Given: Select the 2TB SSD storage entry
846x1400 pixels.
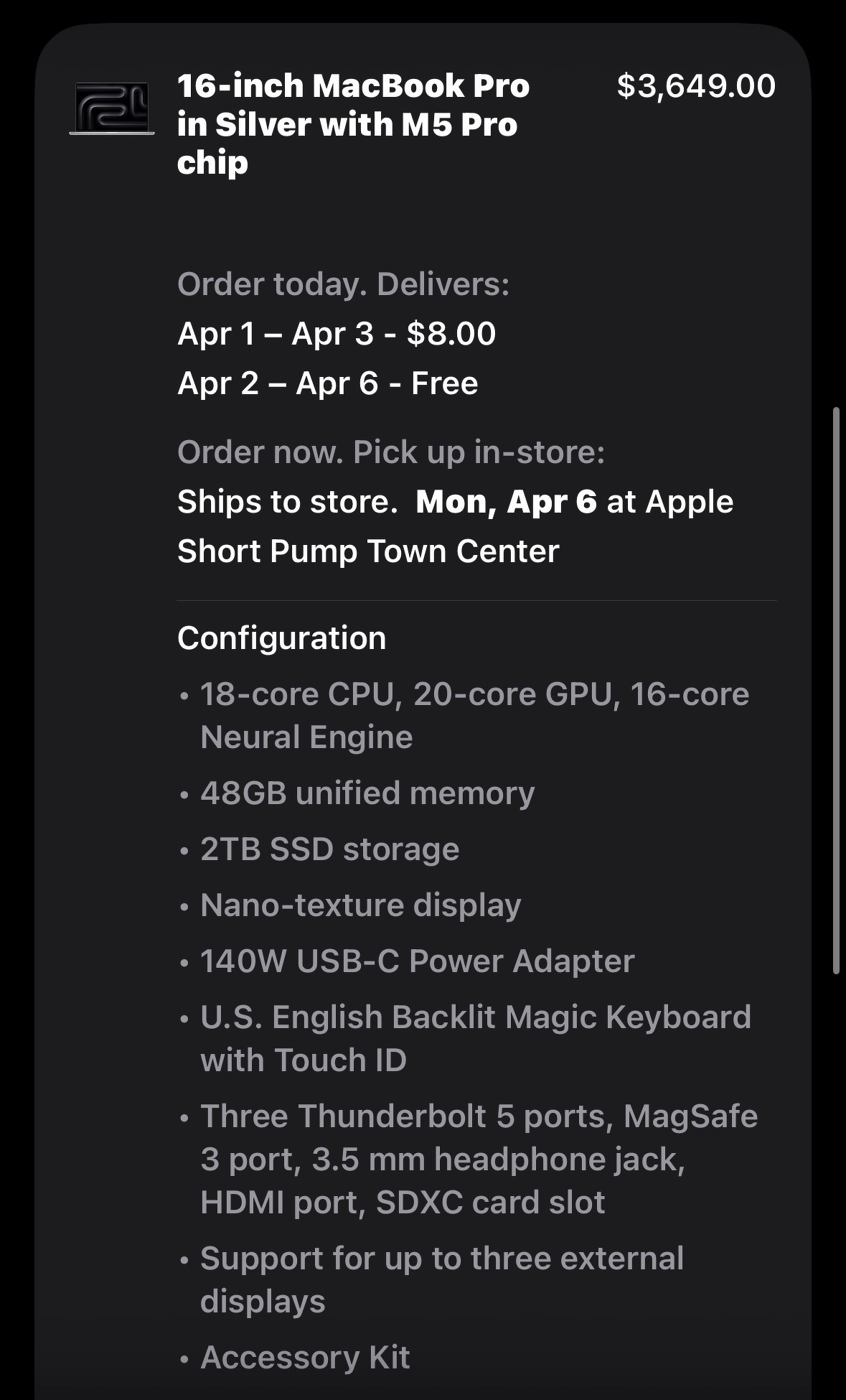Looking at the screenshot, I should [329, 849].
